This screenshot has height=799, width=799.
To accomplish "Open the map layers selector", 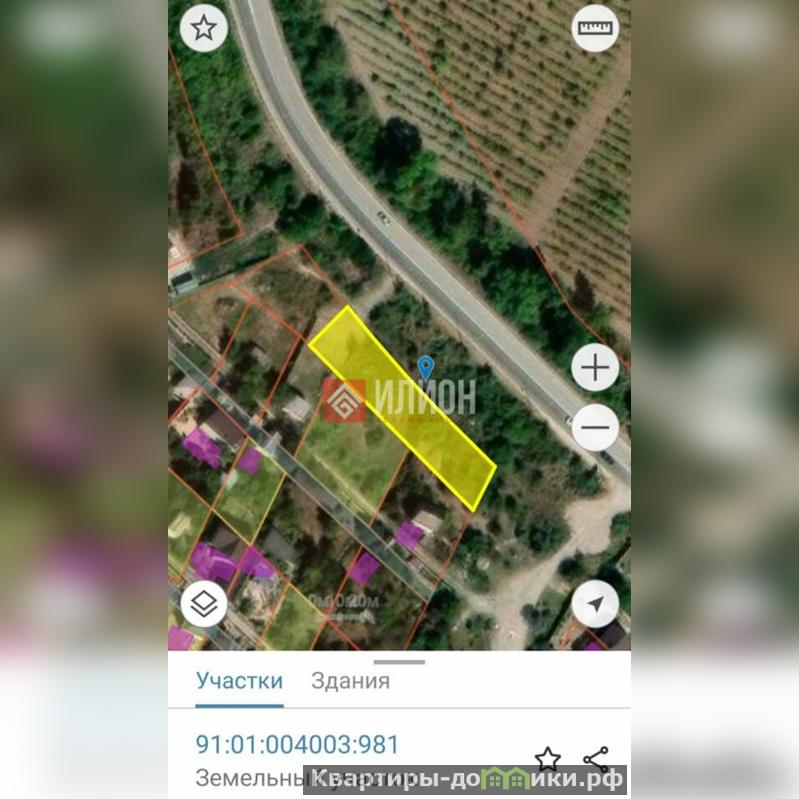I will [204, 604].
